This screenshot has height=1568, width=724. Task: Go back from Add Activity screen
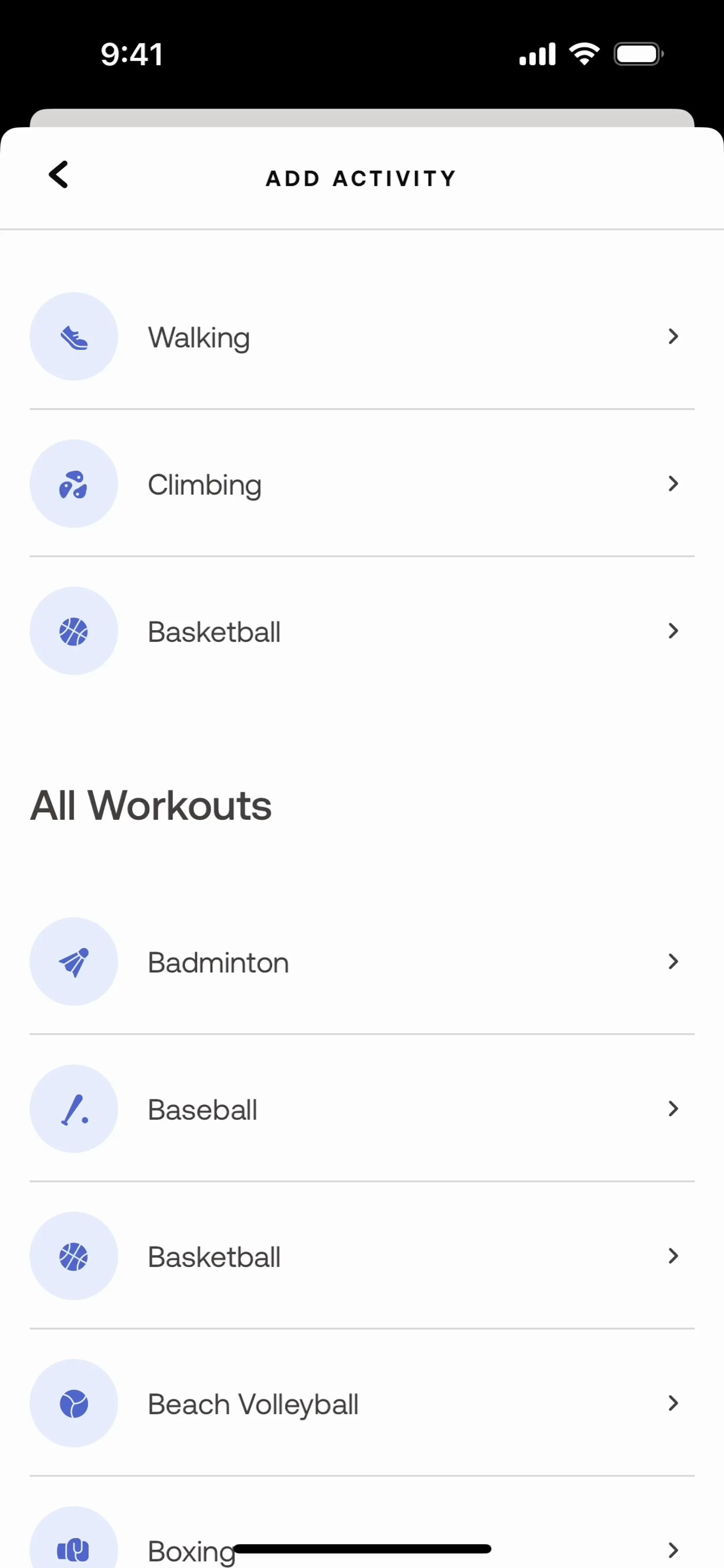point(58,175)
